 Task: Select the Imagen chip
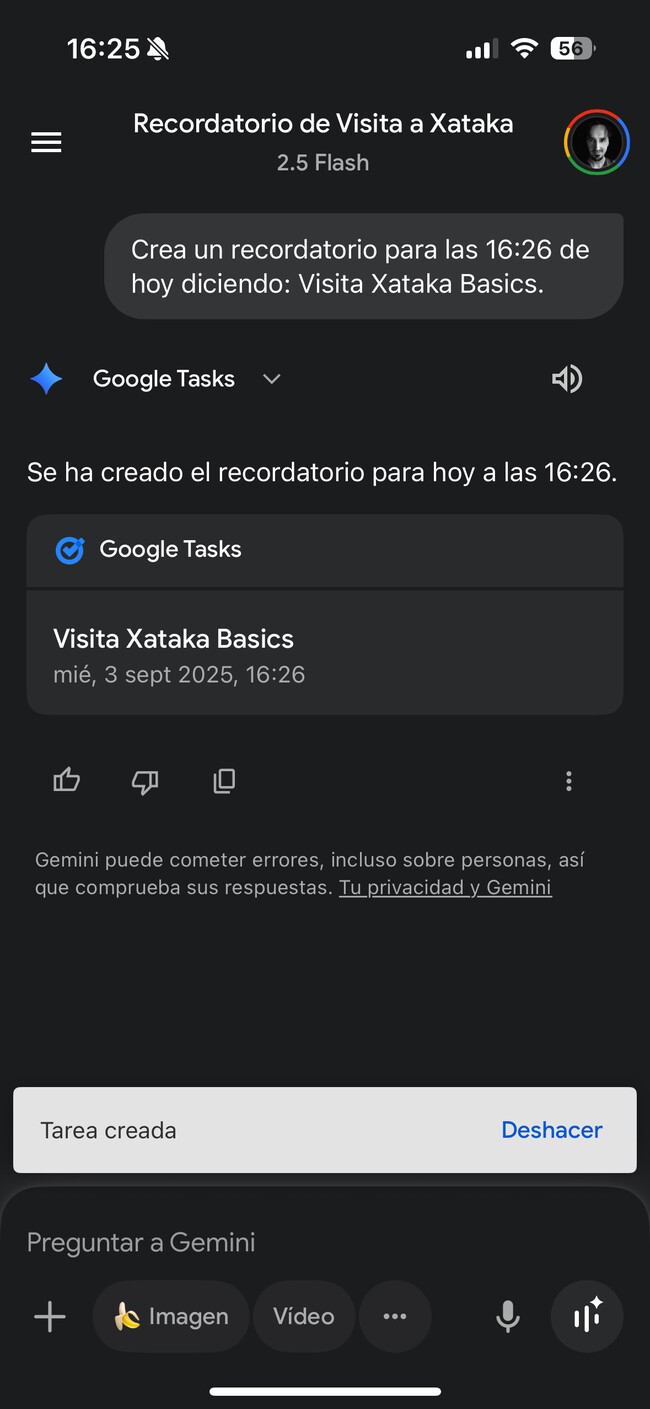[x=170, y=1317]
